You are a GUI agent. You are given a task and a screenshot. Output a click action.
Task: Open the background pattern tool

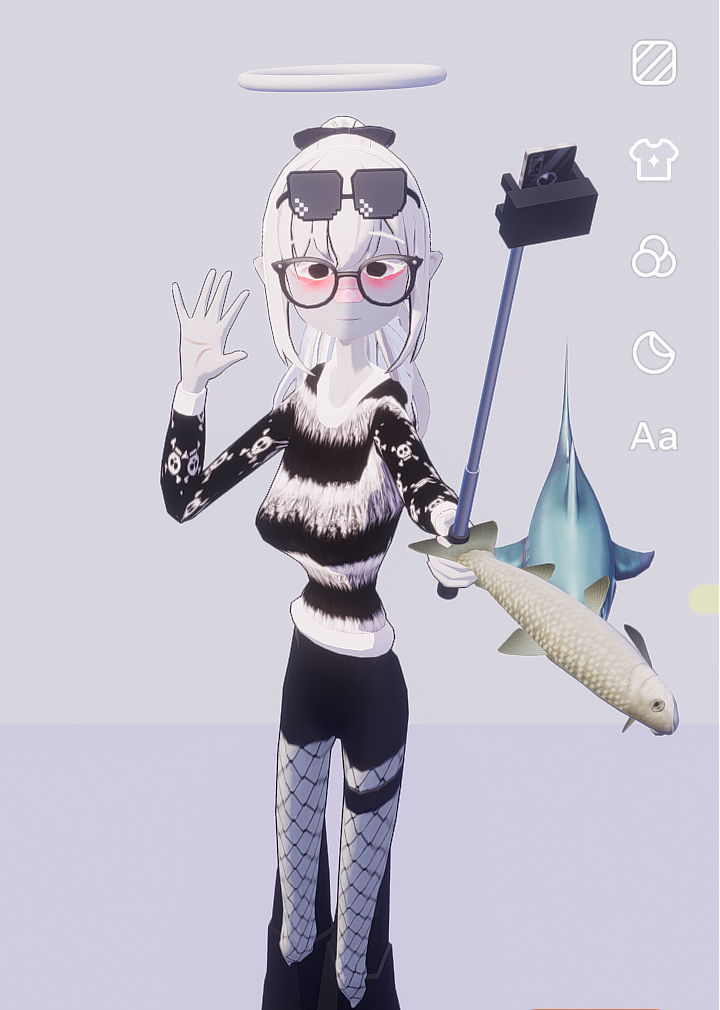pos(654,64)
